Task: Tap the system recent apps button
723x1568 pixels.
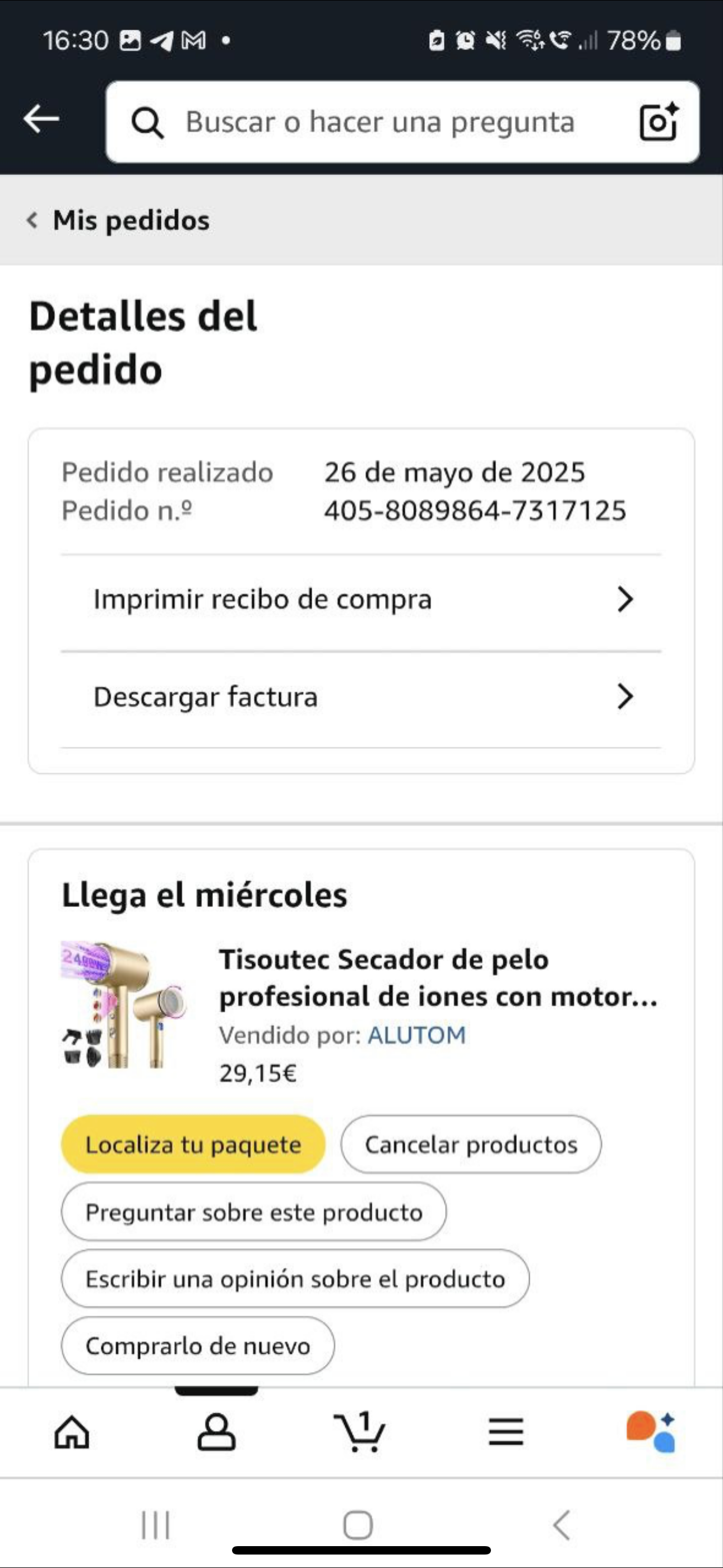Action: click(x=156, y=1525)
